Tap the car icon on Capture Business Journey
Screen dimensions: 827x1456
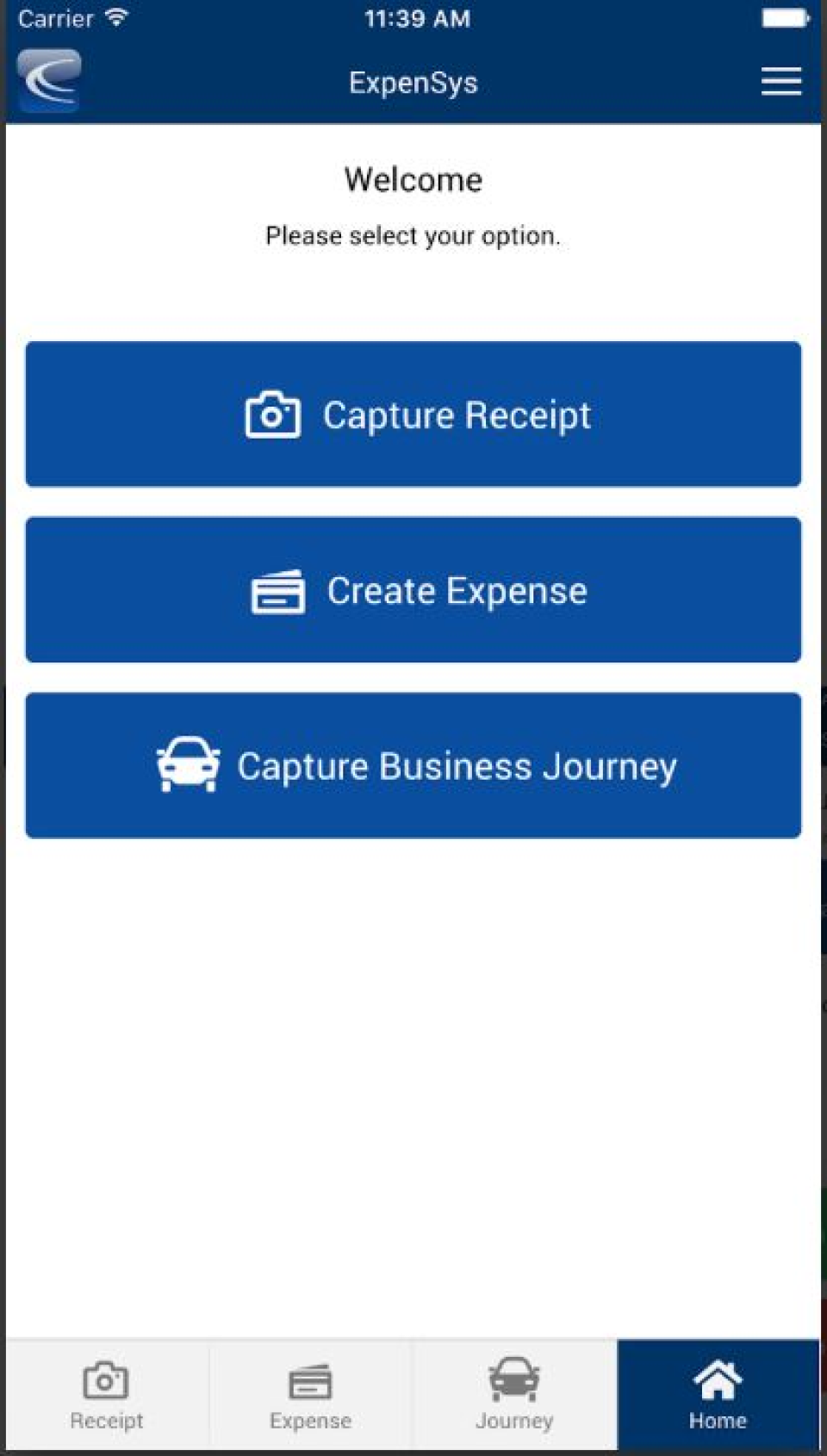[x=188, y=766]
